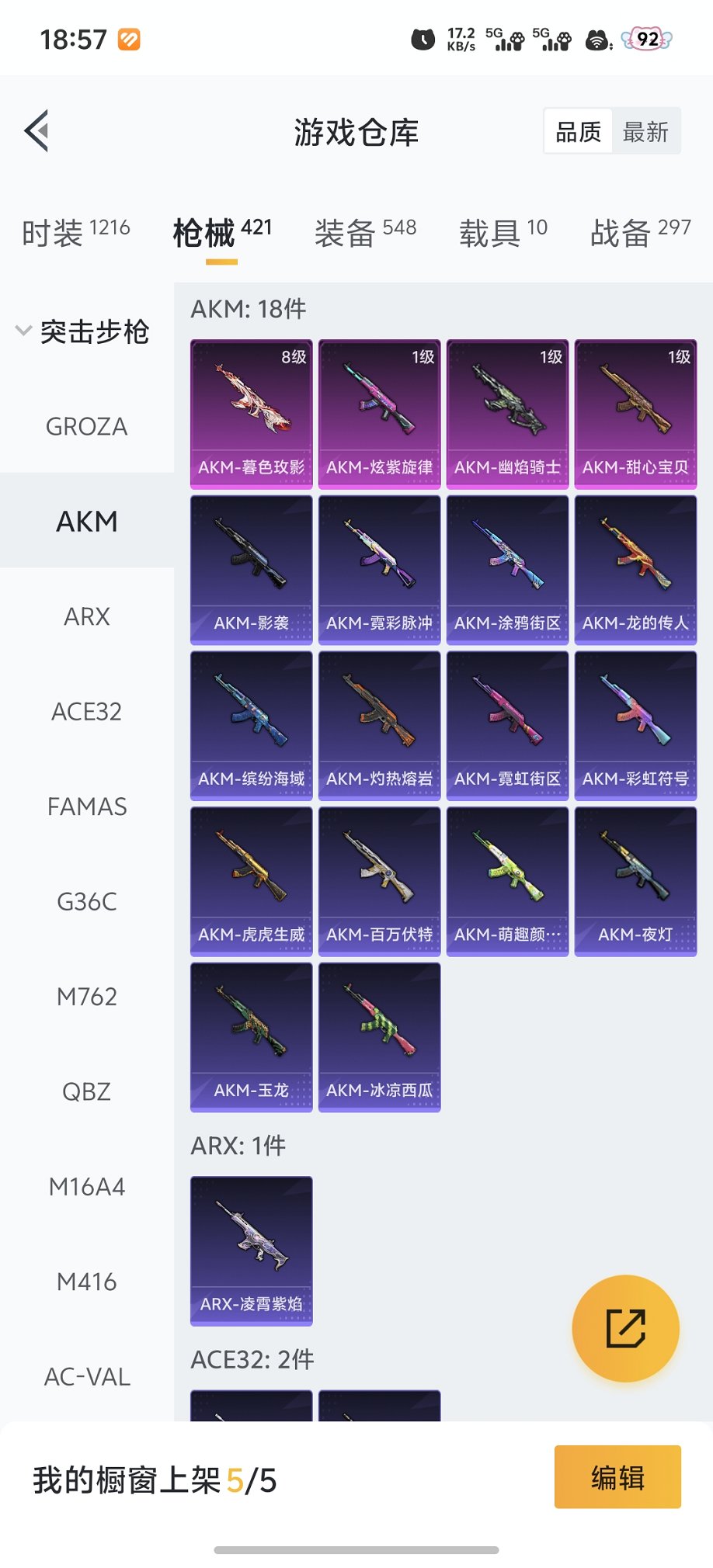Open the ARX-凌霄紫焰 skin card
This screenshot has height=1568, width=713.
(x=252, y=1251)
